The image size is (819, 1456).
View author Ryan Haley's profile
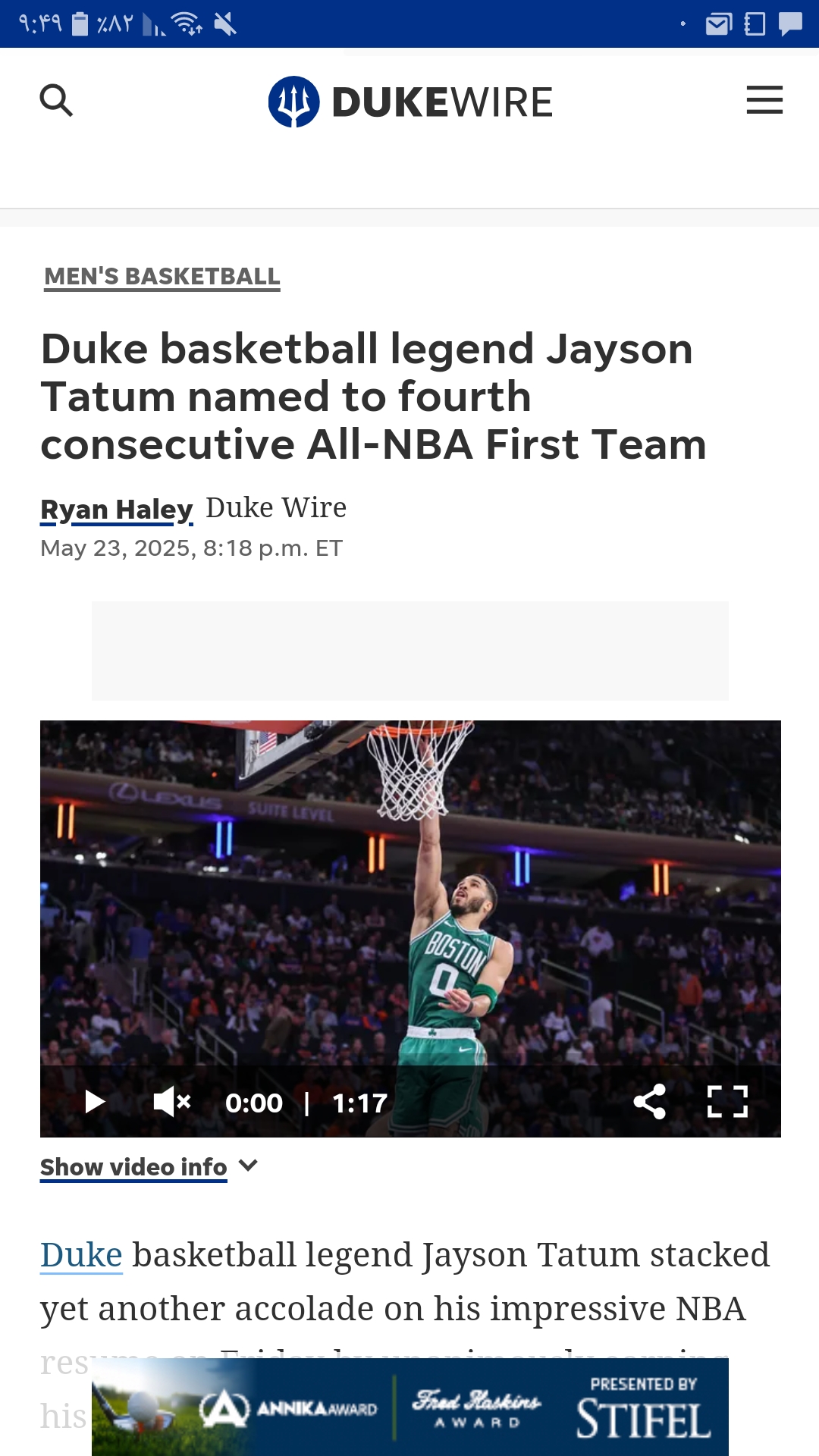[x=117, y=510]
